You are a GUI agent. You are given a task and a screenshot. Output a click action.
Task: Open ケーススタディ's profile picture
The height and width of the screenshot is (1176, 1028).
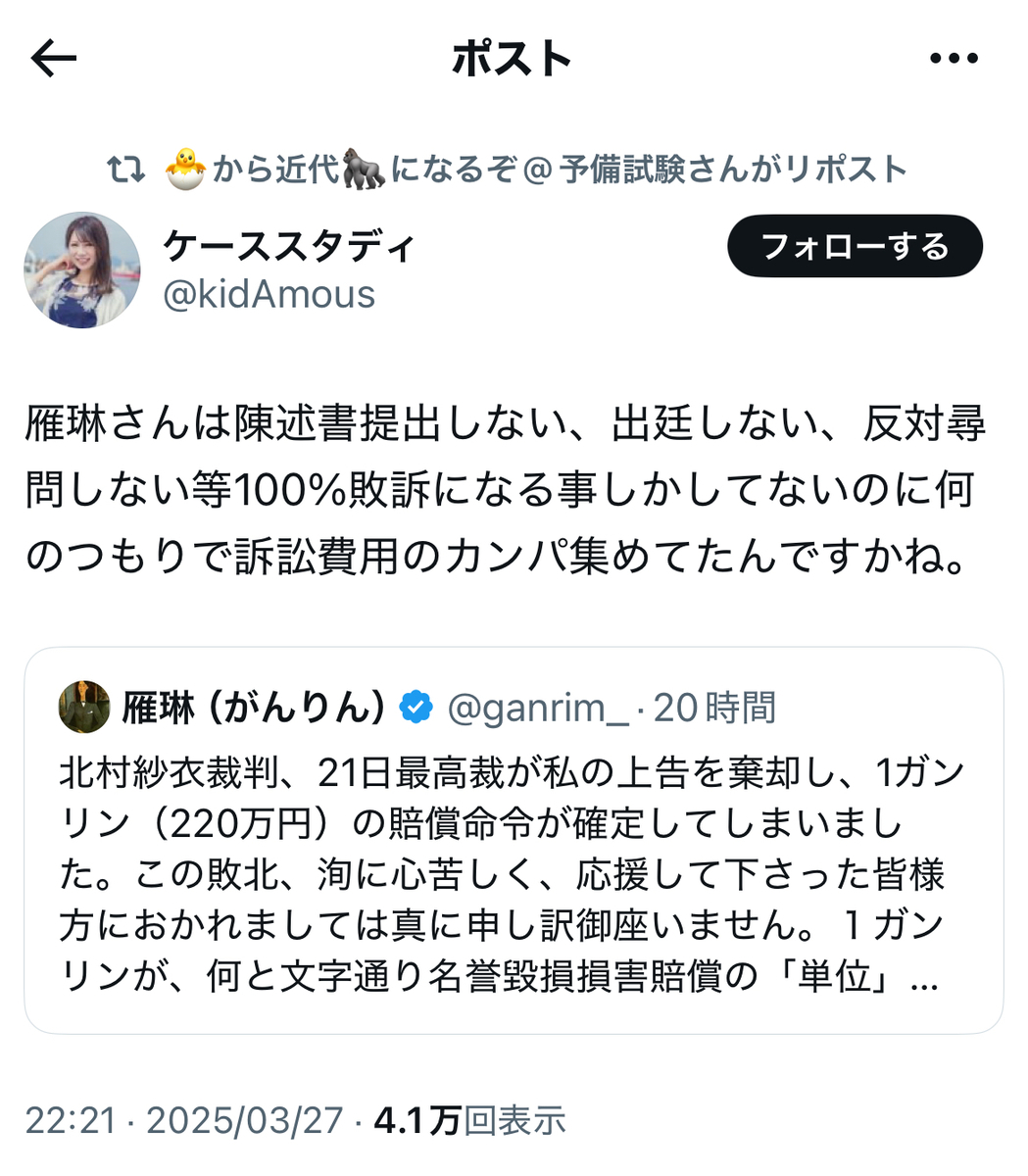point(82,269)
